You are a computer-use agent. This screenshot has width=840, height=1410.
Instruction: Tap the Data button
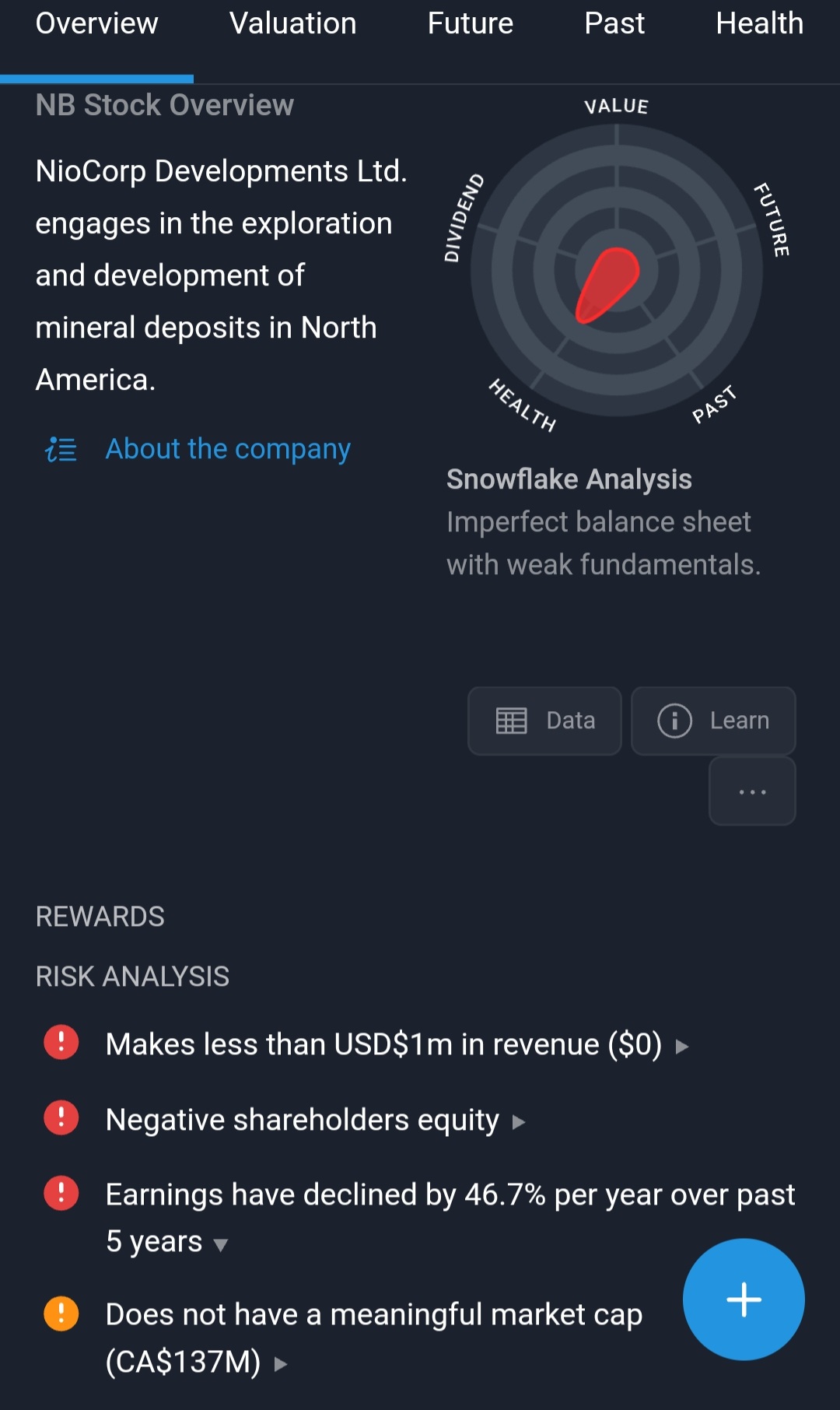(544, 721)
